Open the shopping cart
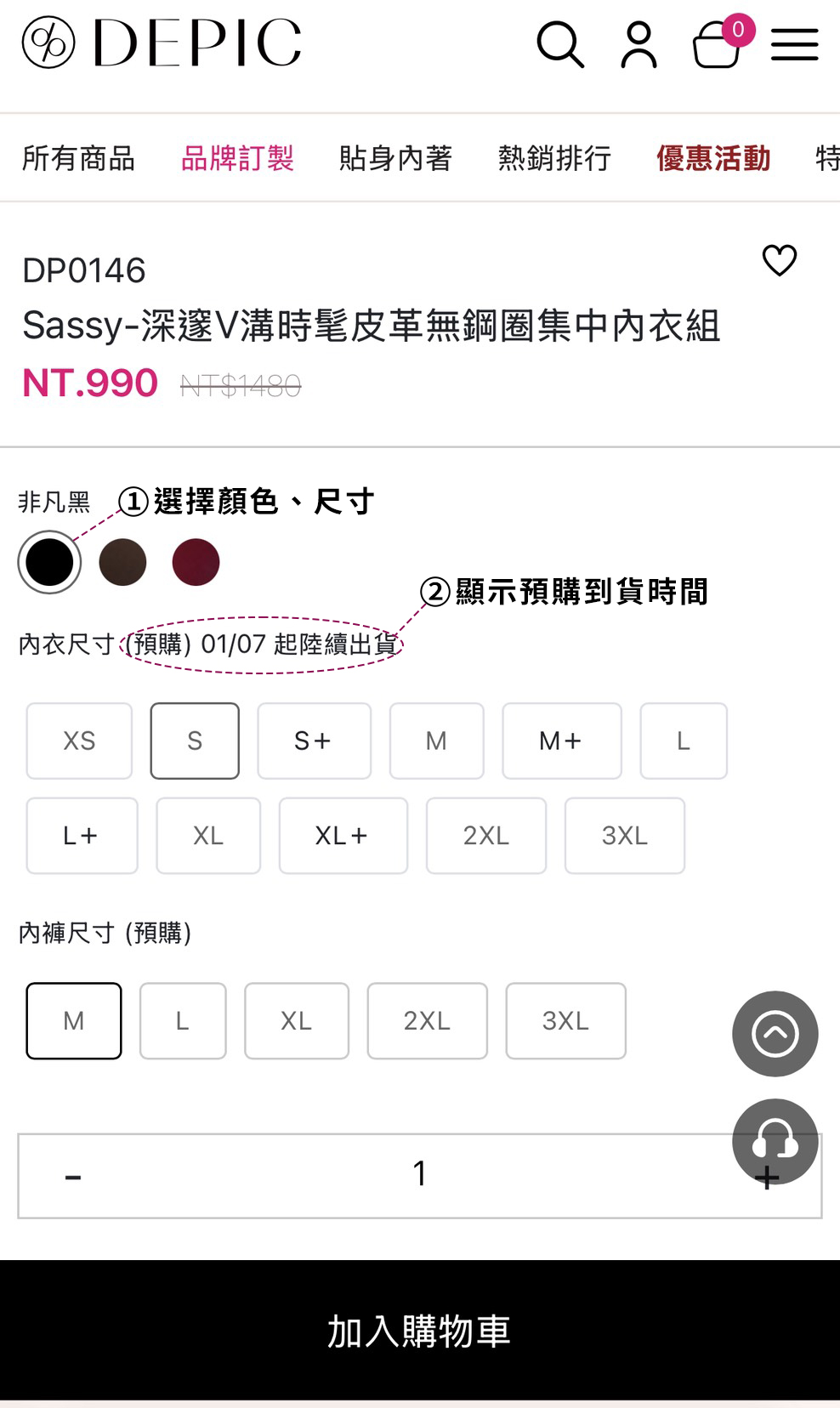This screenshot has height=1408, width=840. (x=717, y=44)
